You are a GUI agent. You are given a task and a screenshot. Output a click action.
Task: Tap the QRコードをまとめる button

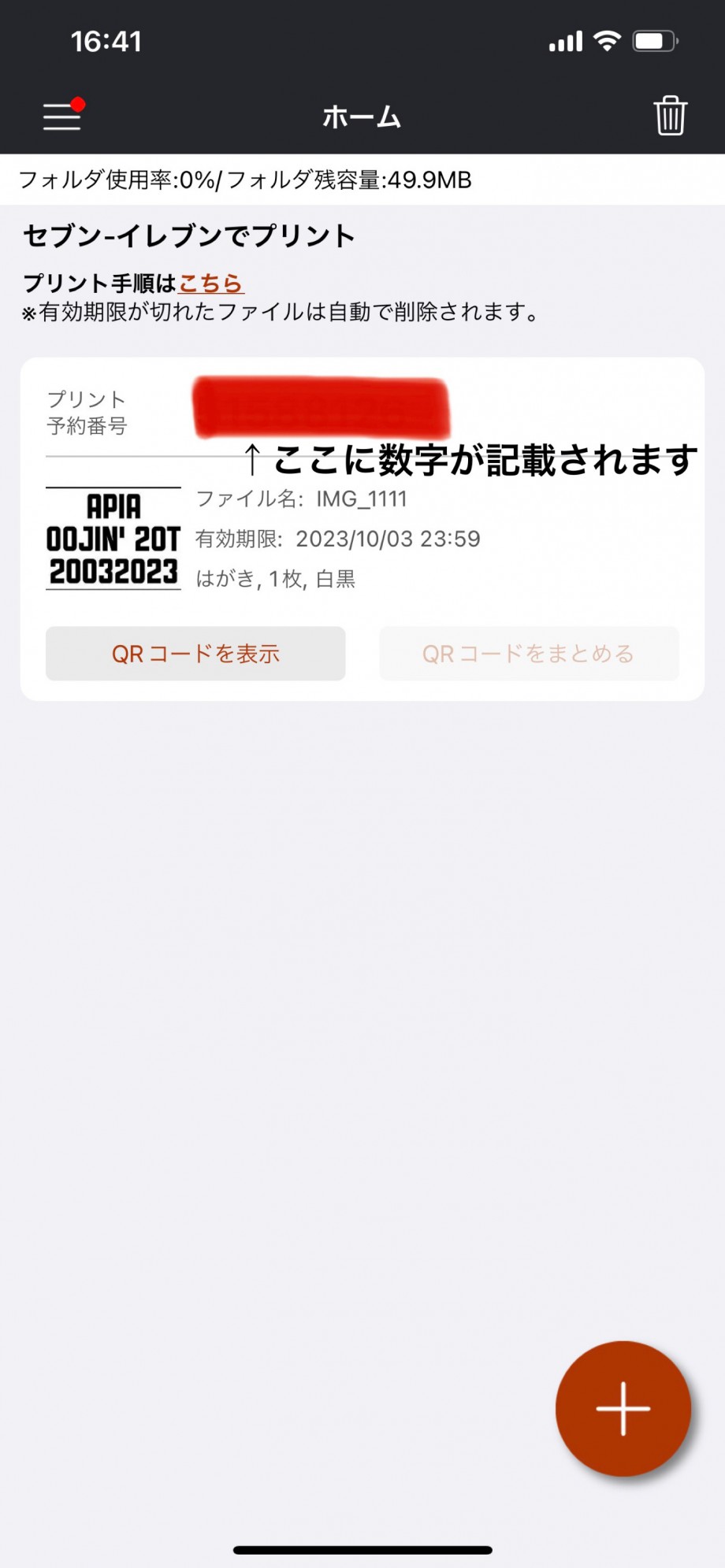(x=529, y=654)
